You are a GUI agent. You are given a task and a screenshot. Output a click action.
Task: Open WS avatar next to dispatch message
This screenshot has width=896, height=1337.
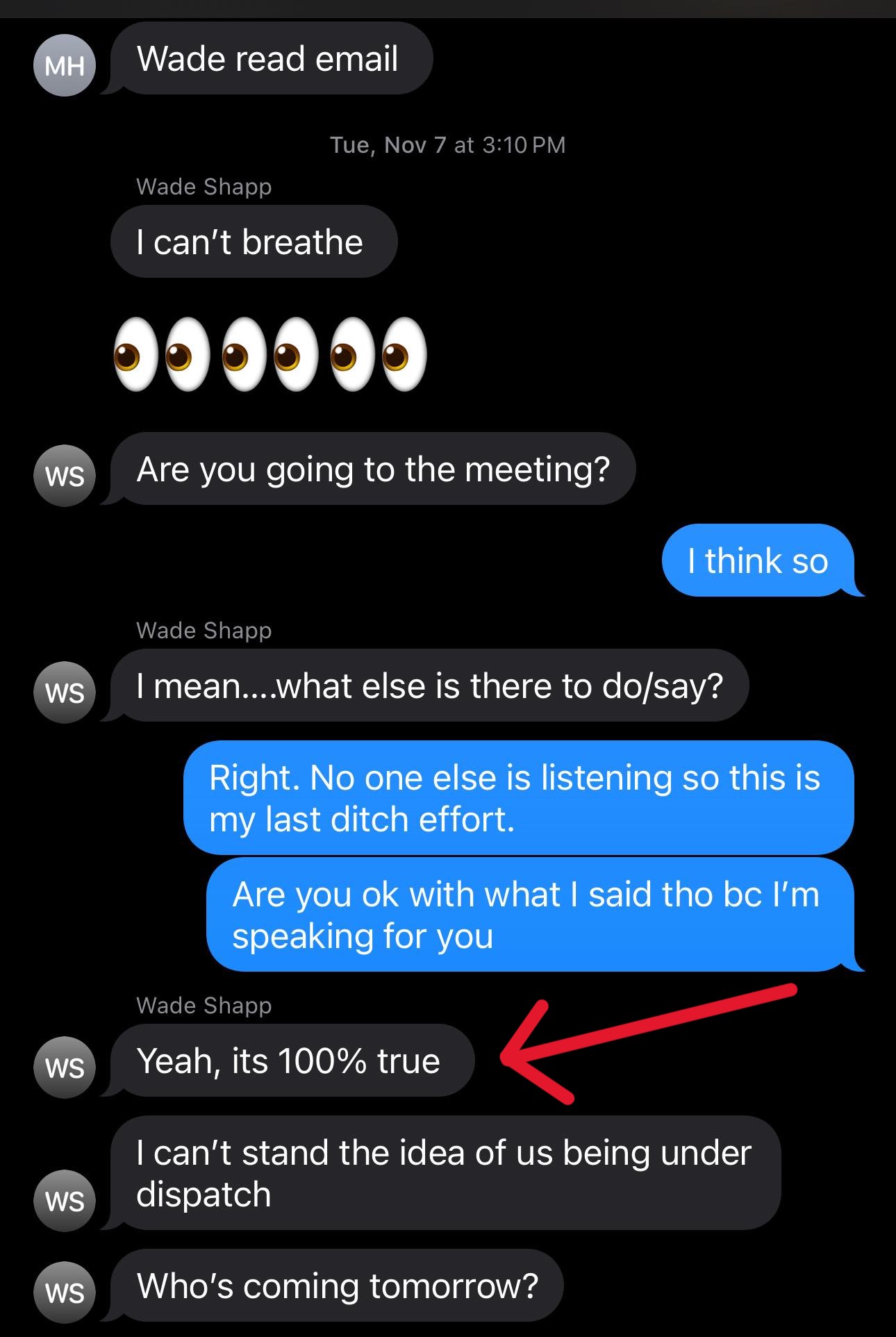[65, 1201]
